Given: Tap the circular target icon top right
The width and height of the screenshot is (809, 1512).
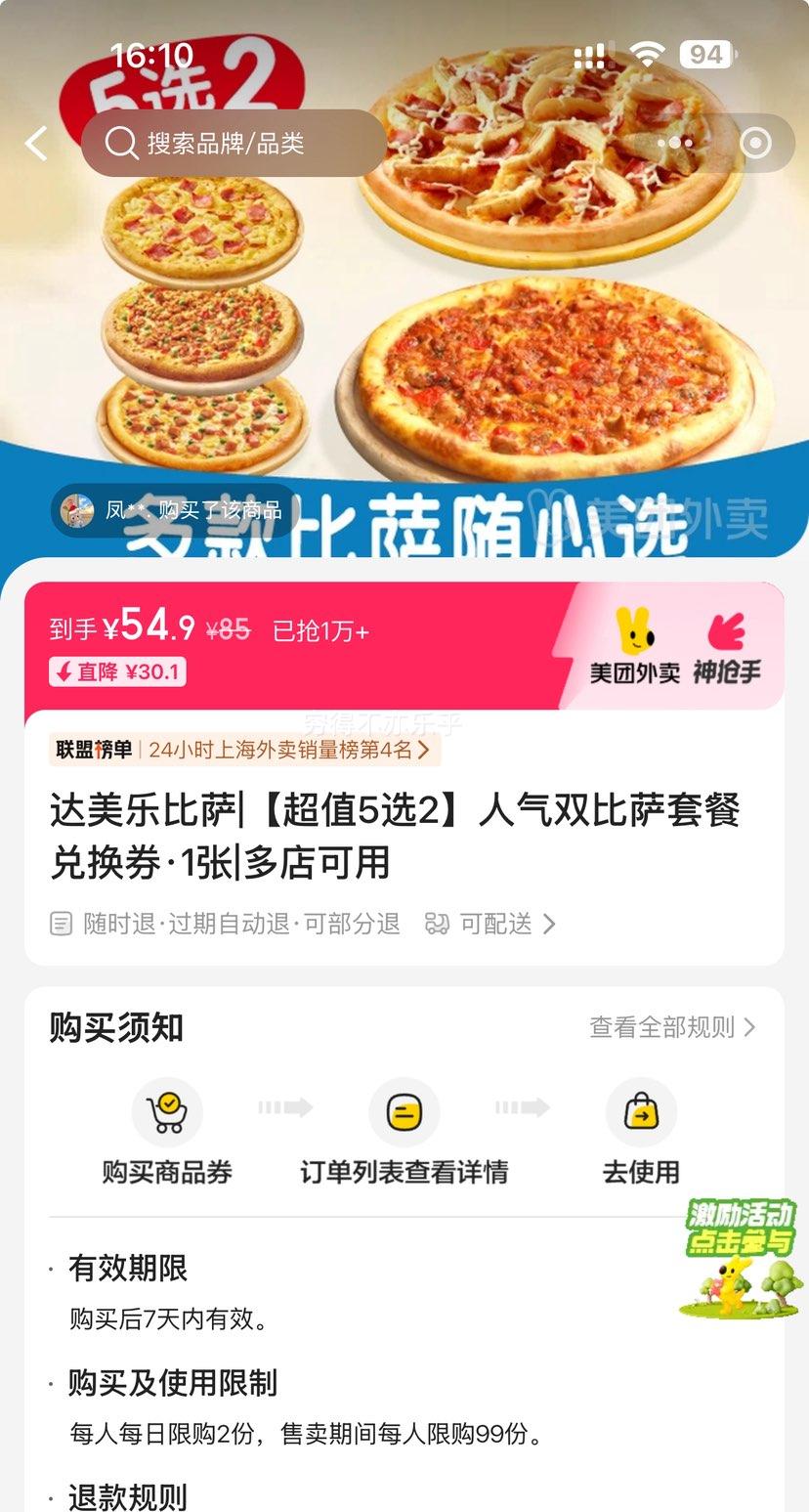Looking at the screenshot, I should pyautogui.click(x=755, y=143).
